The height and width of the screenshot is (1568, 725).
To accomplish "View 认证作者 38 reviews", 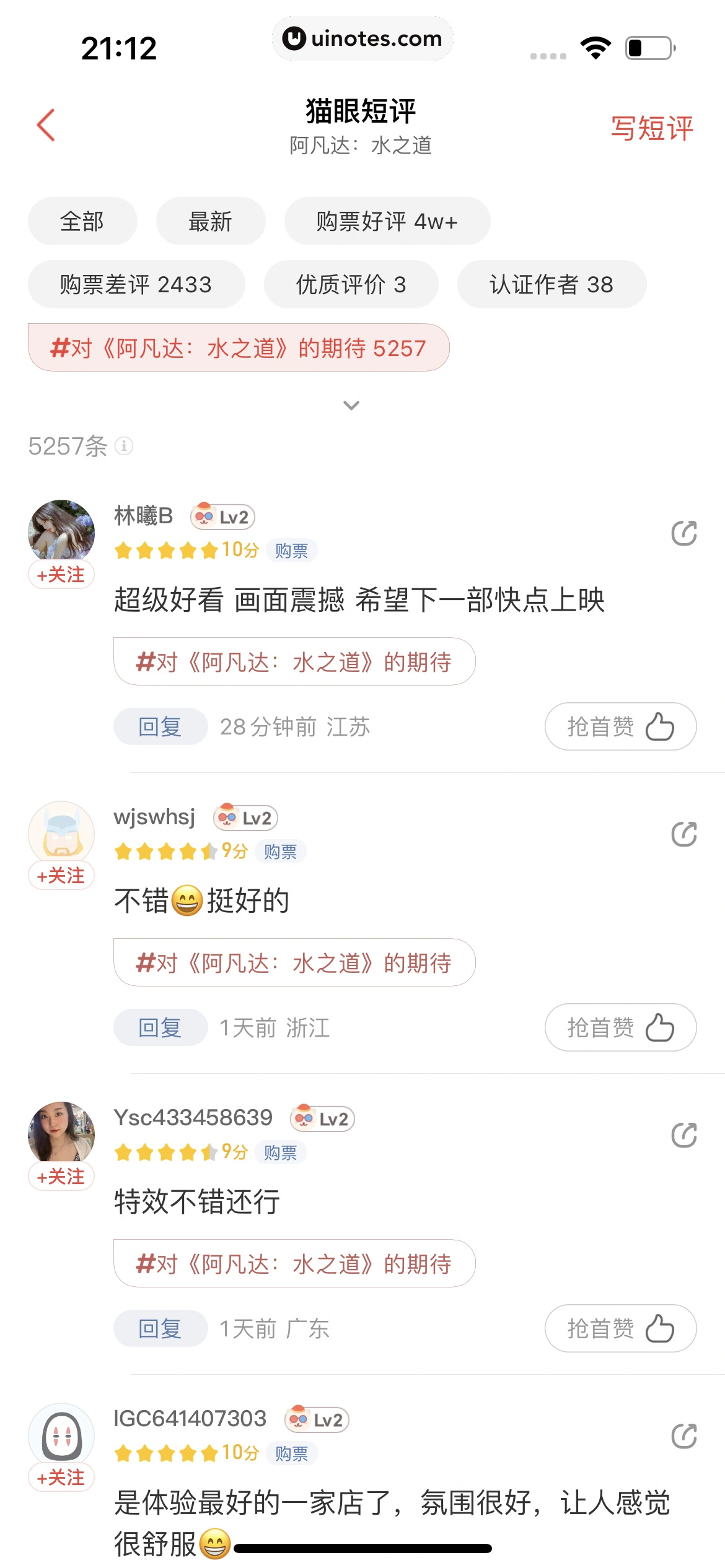I will click(551, 284).
